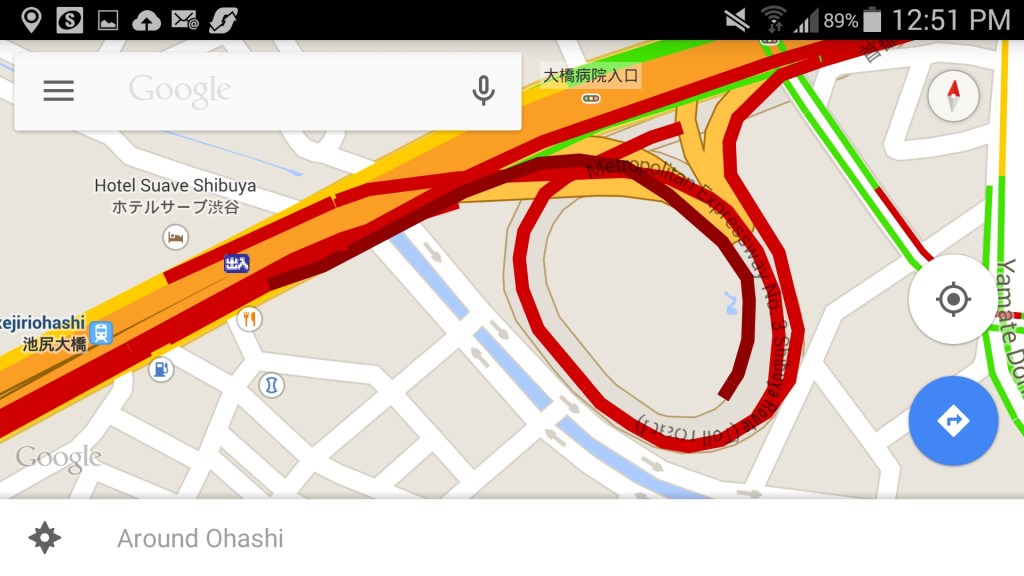Image resolution: width=1024 pixels, height=576 pixels.
Task: Start voice search with microphone
Action: point(483,91)
